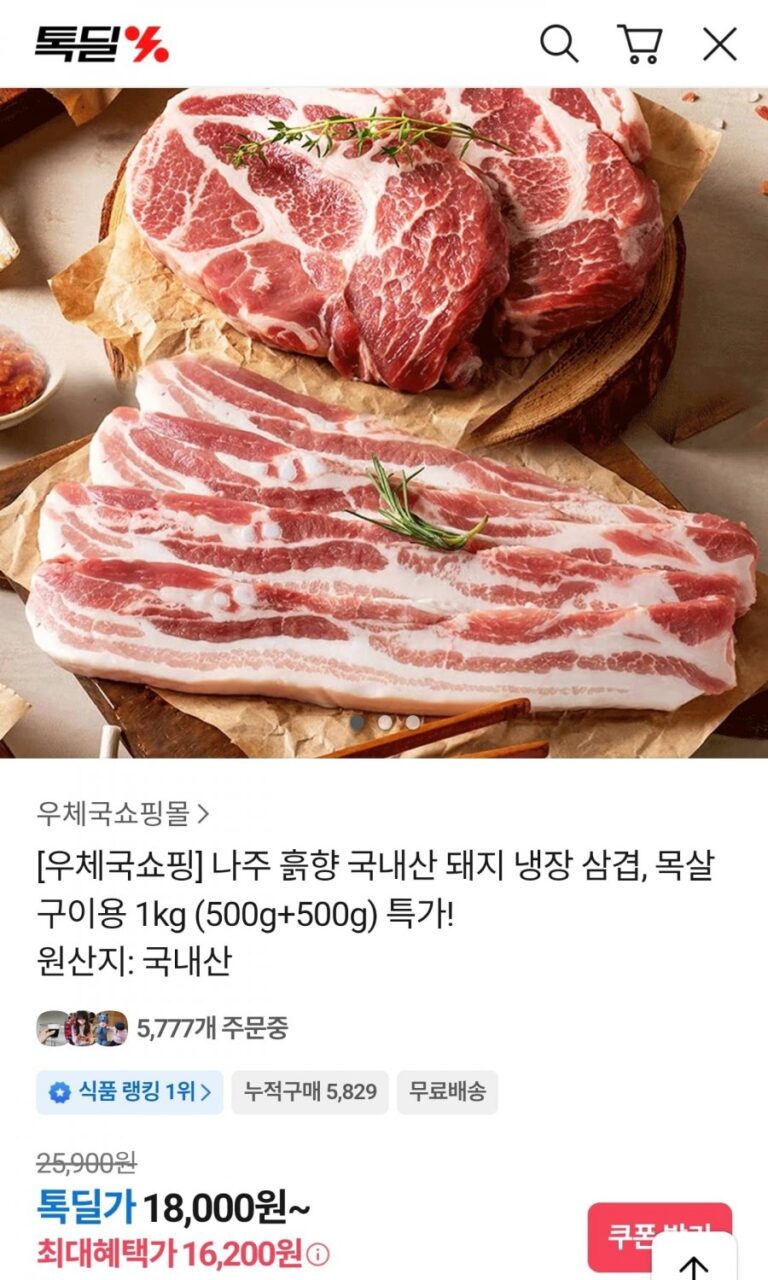768x1280 pixels.
Task: Open the pork product photo
Action: click(384, 420)
